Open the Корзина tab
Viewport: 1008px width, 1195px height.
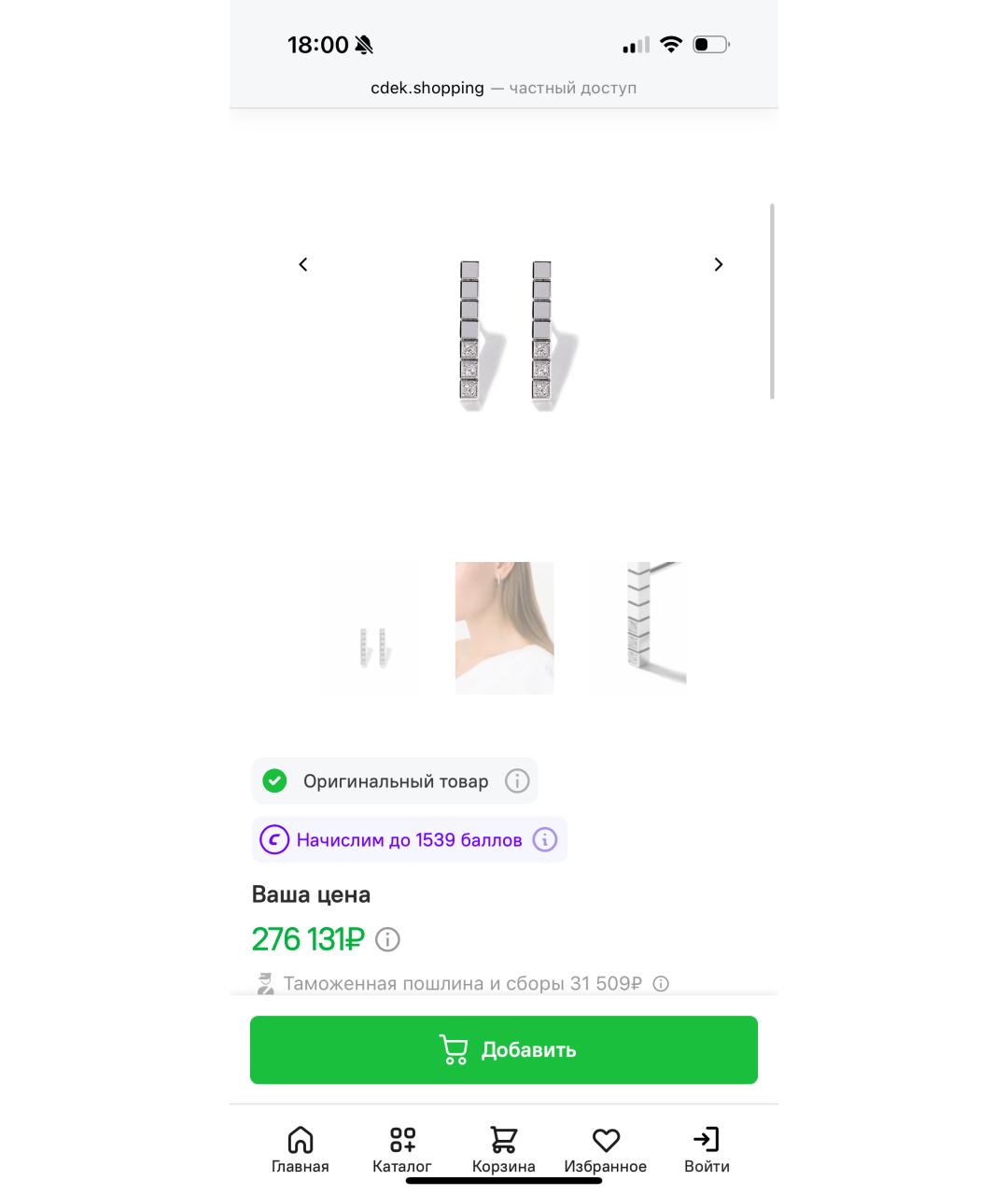click(x=504, y=1149)
